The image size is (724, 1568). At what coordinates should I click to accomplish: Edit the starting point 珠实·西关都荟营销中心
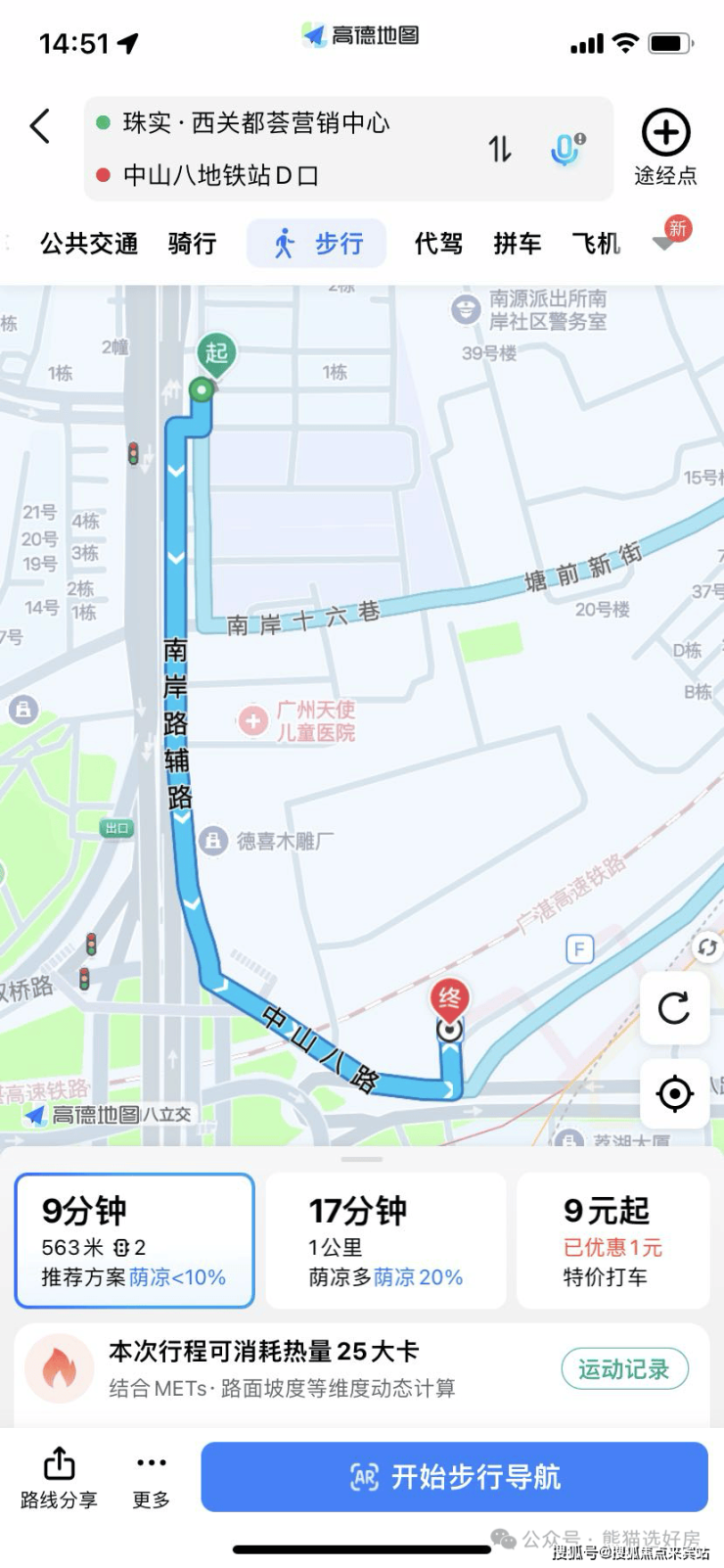[256, 123]
